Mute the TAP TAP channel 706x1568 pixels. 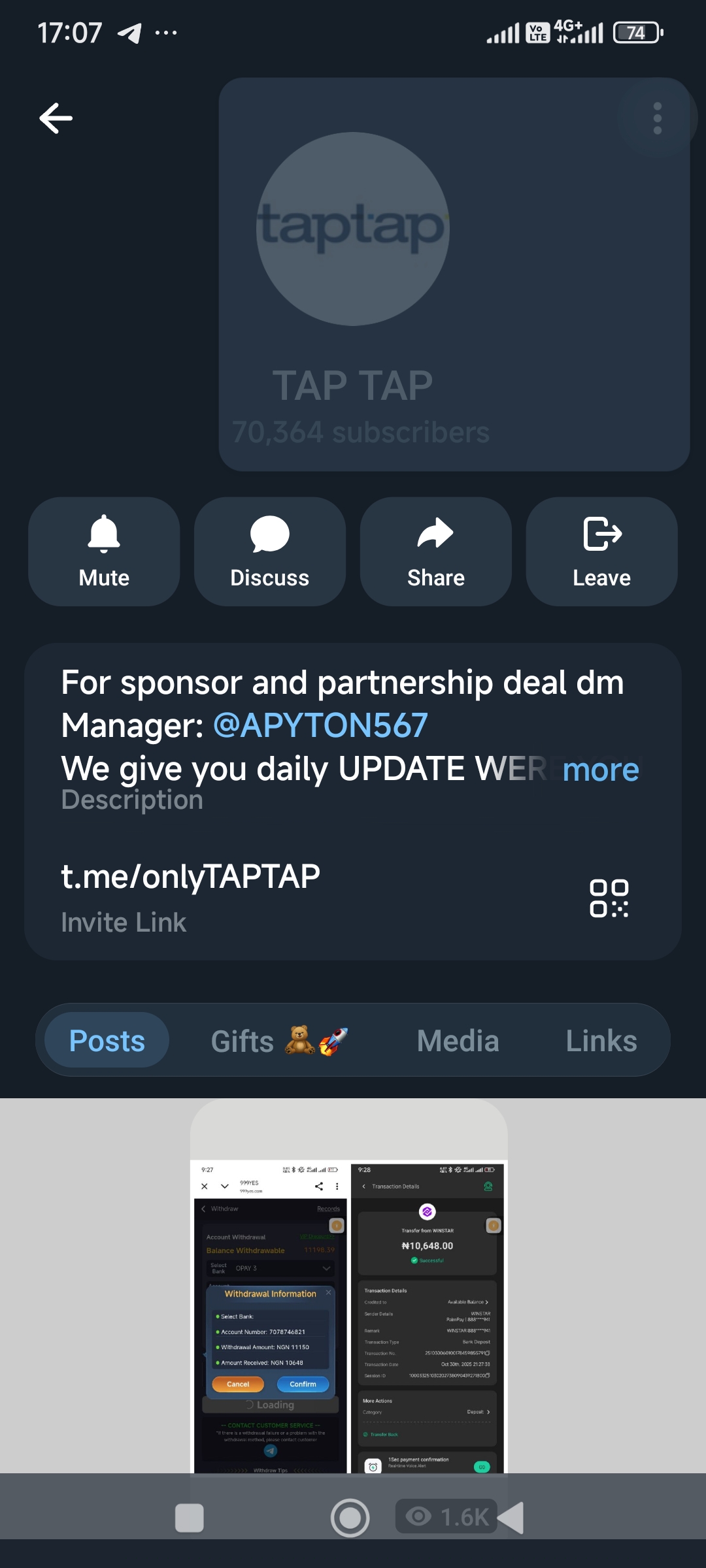tap(104, 551)
